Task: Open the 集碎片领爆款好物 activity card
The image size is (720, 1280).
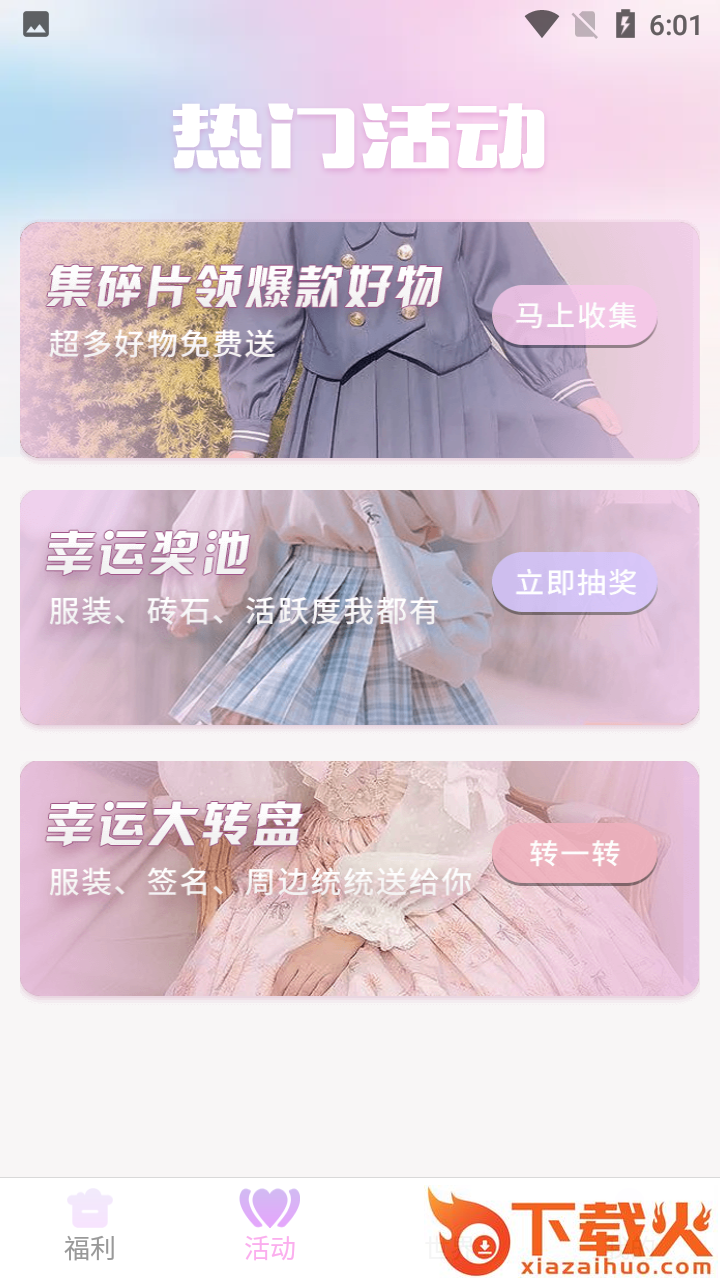Action: click(x=360, y=340)
